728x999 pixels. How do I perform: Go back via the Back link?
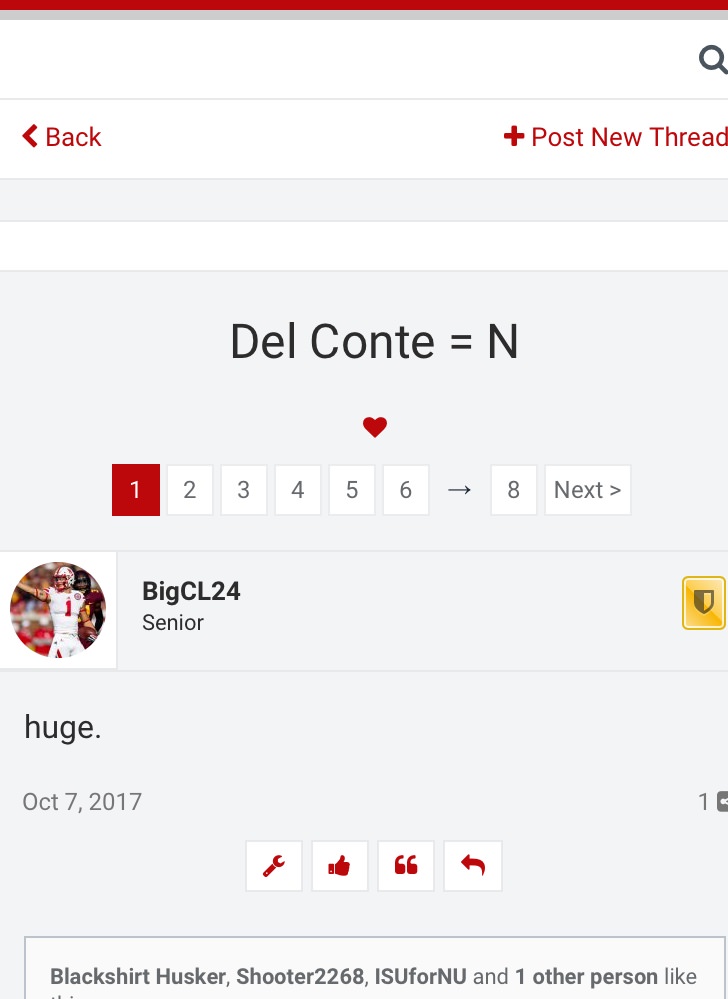coord(62,137)
